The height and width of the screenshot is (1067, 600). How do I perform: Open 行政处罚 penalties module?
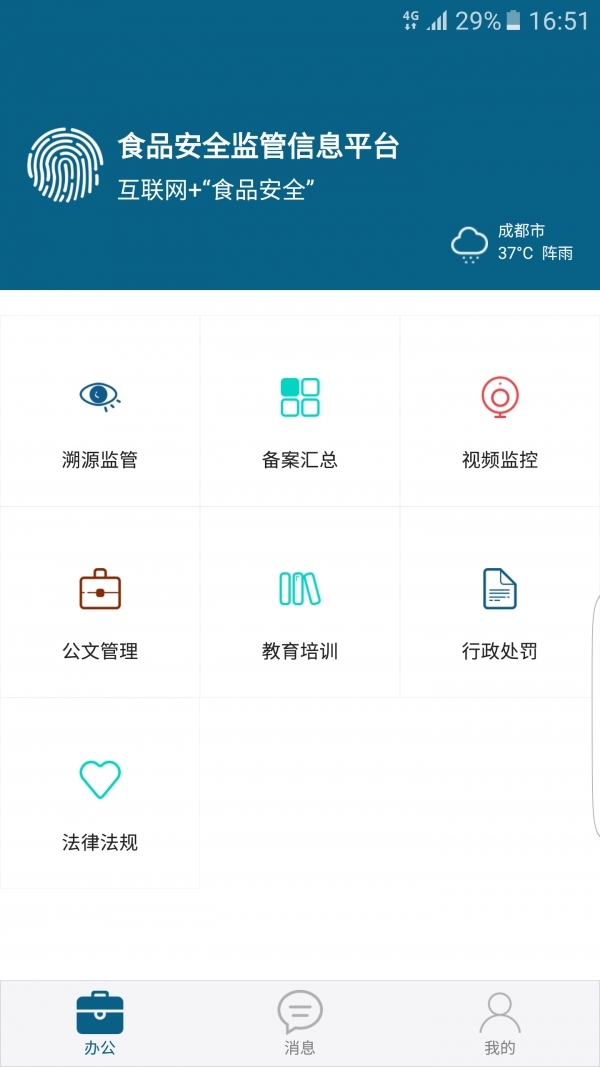500,603
